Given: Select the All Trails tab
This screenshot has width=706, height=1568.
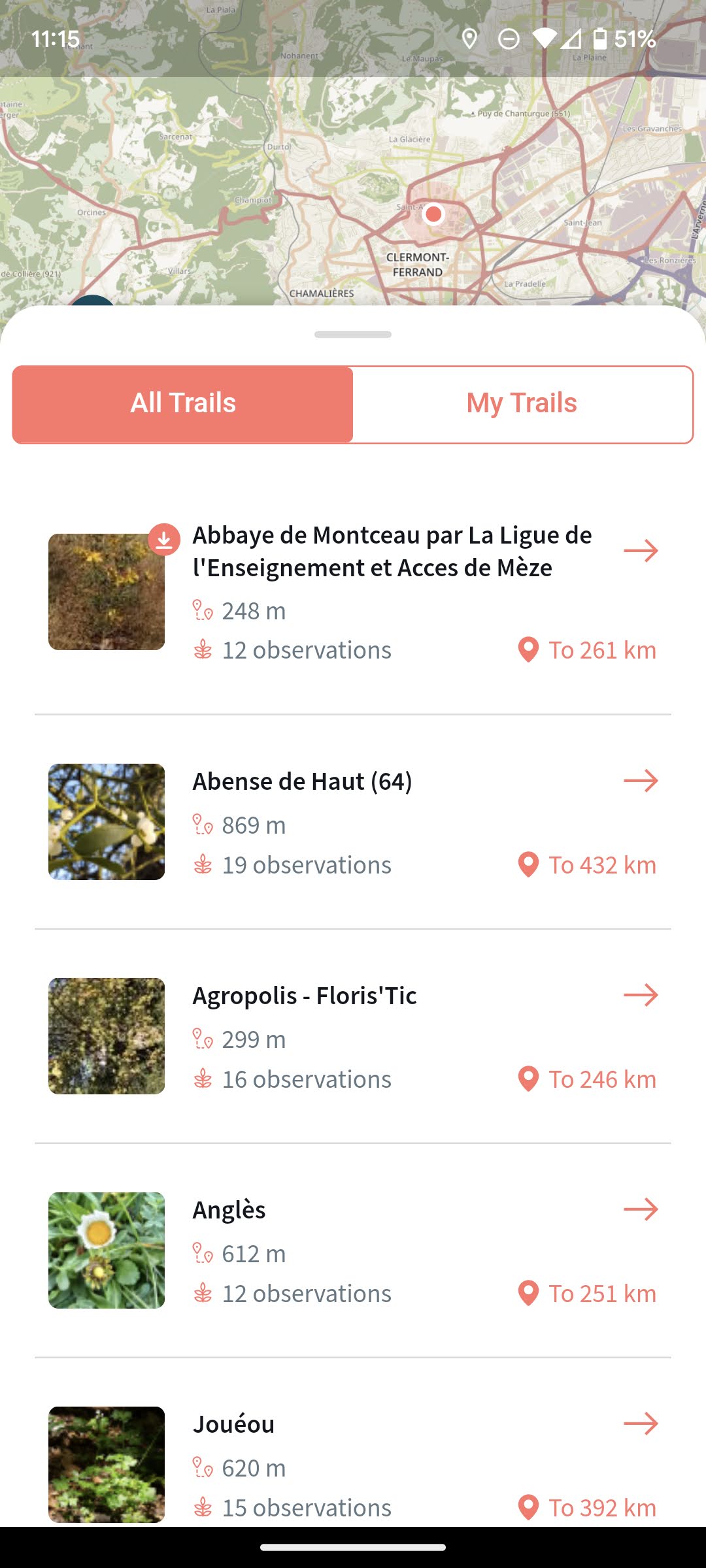Looking at the screenshot, I should coord(183,404).
